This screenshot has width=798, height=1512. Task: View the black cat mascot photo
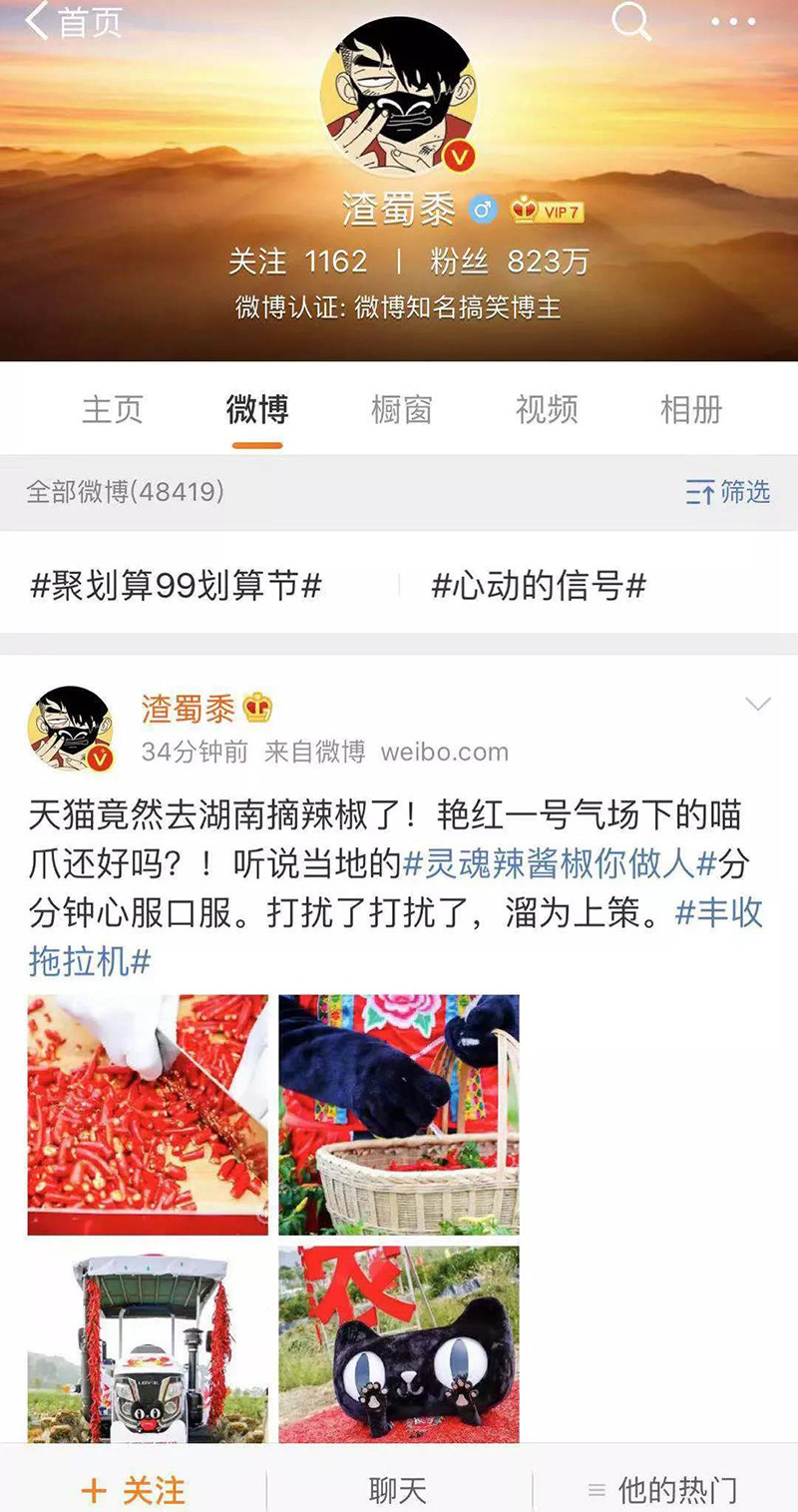[399, 1343]
